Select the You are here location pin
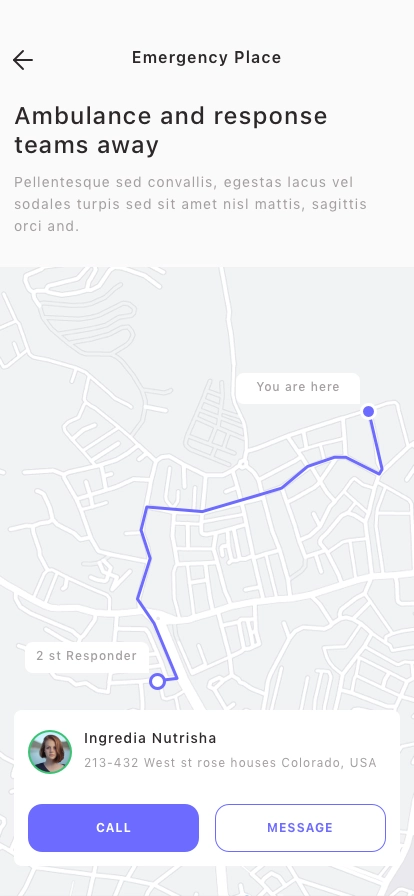 [x=369, y=411]
